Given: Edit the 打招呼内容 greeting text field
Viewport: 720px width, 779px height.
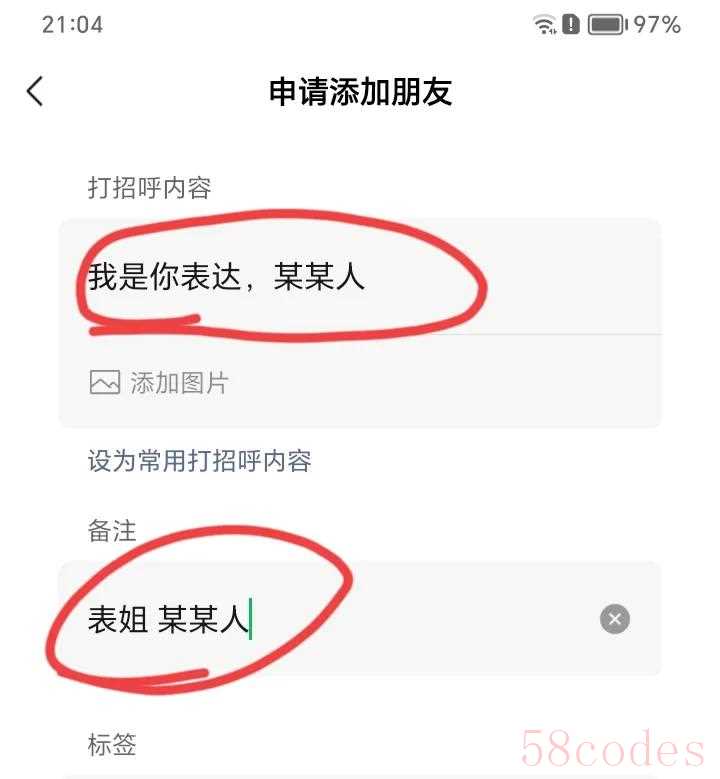Looking at the screenshot, I should tap(360, 276).
